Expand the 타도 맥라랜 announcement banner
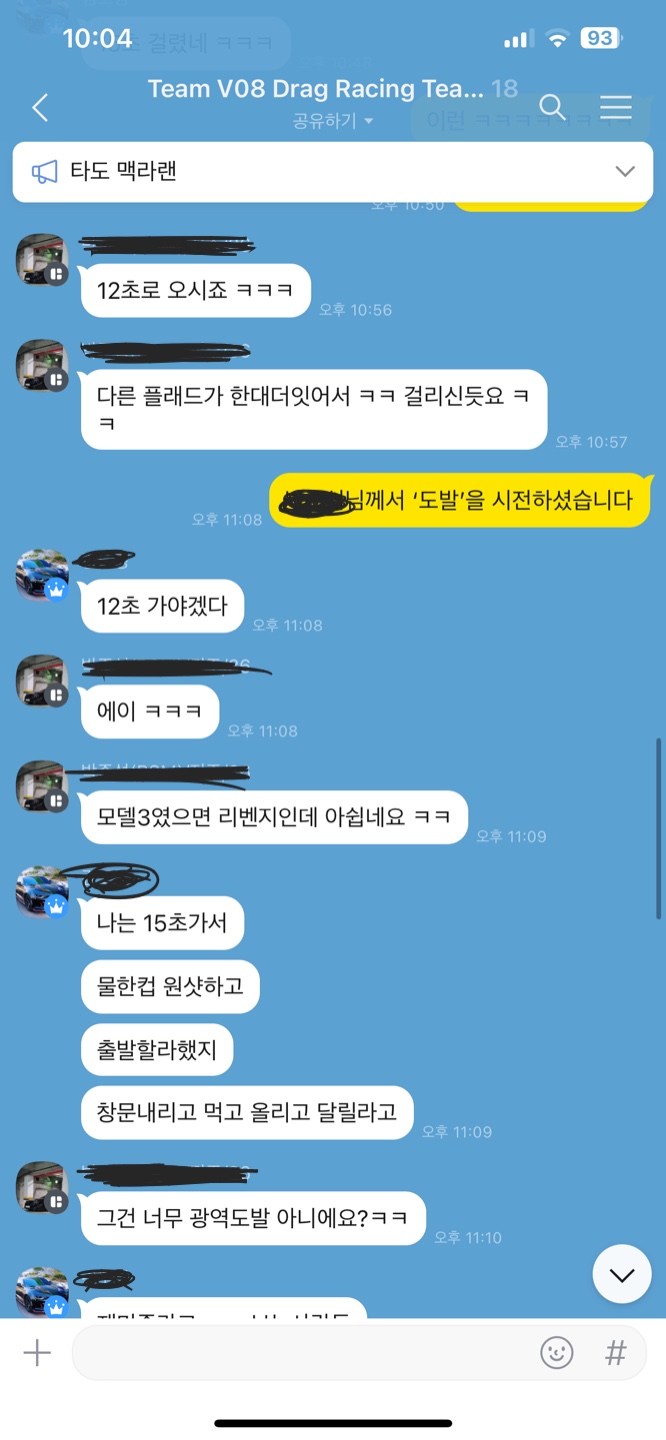 [x=625, y=171]
